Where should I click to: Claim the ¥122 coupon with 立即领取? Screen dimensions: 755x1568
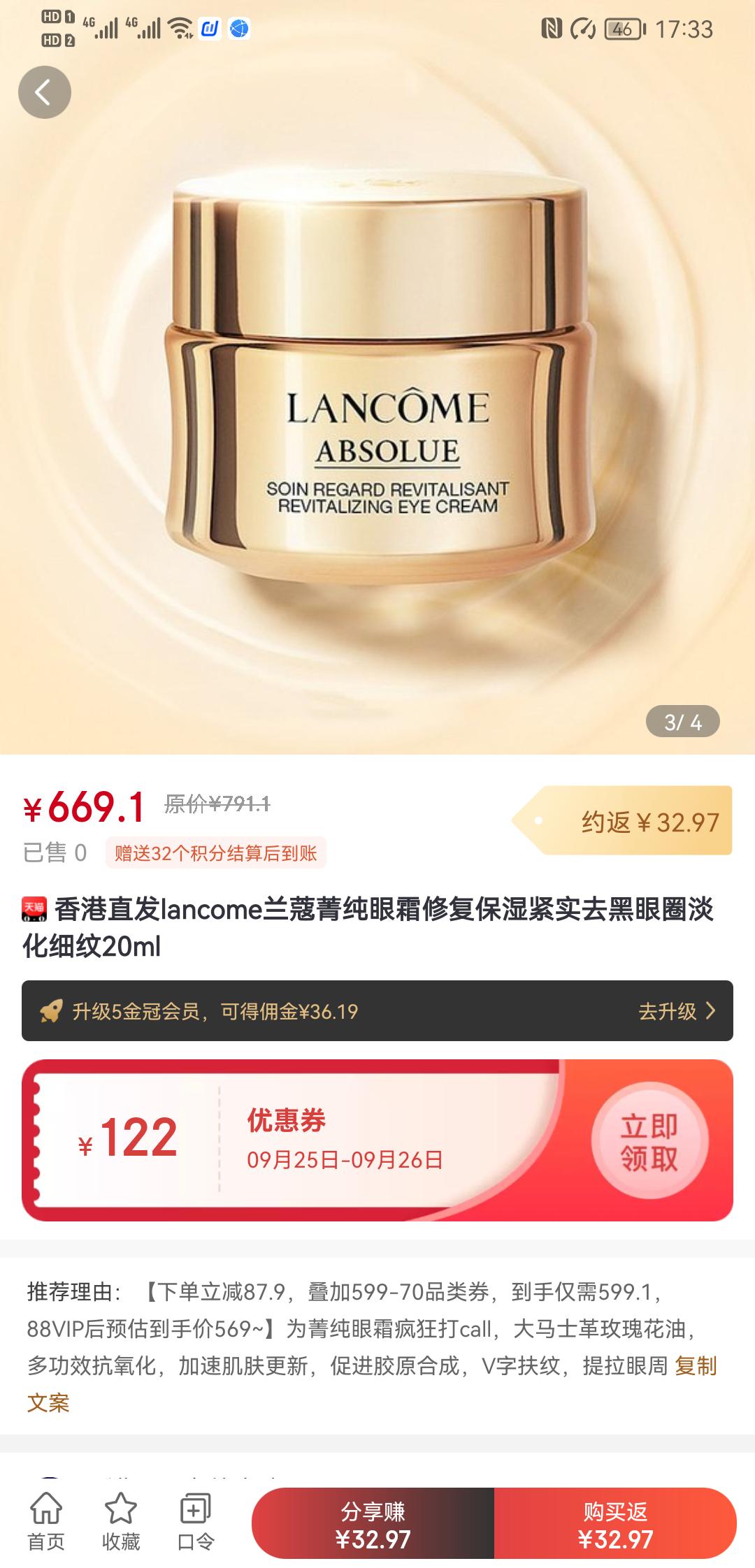click(x=649, y=1141)
